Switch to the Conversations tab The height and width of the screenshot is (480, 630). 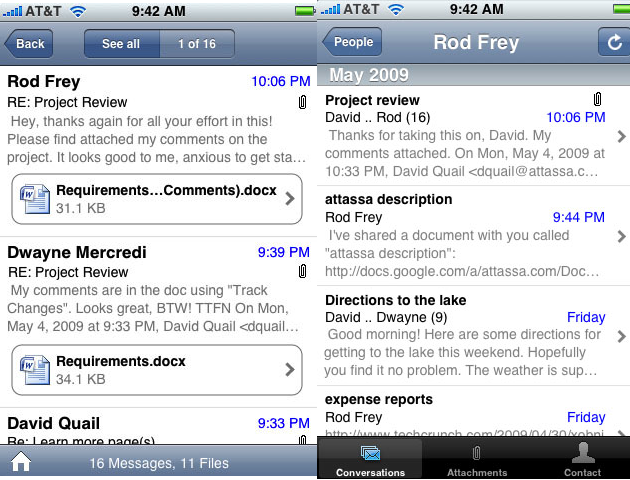(x=370, y=459)
